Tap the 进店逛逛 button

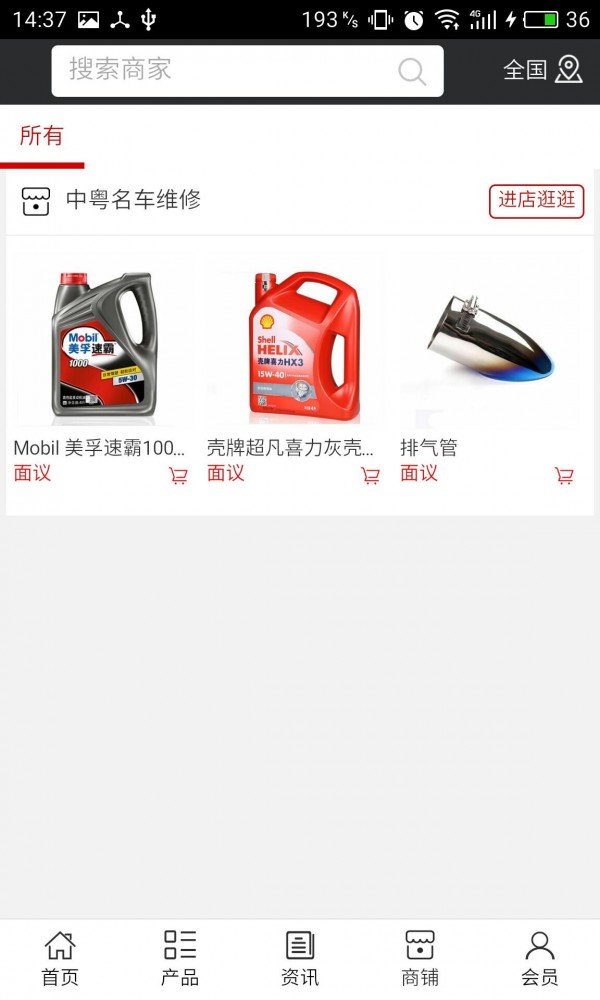(536, 200)
